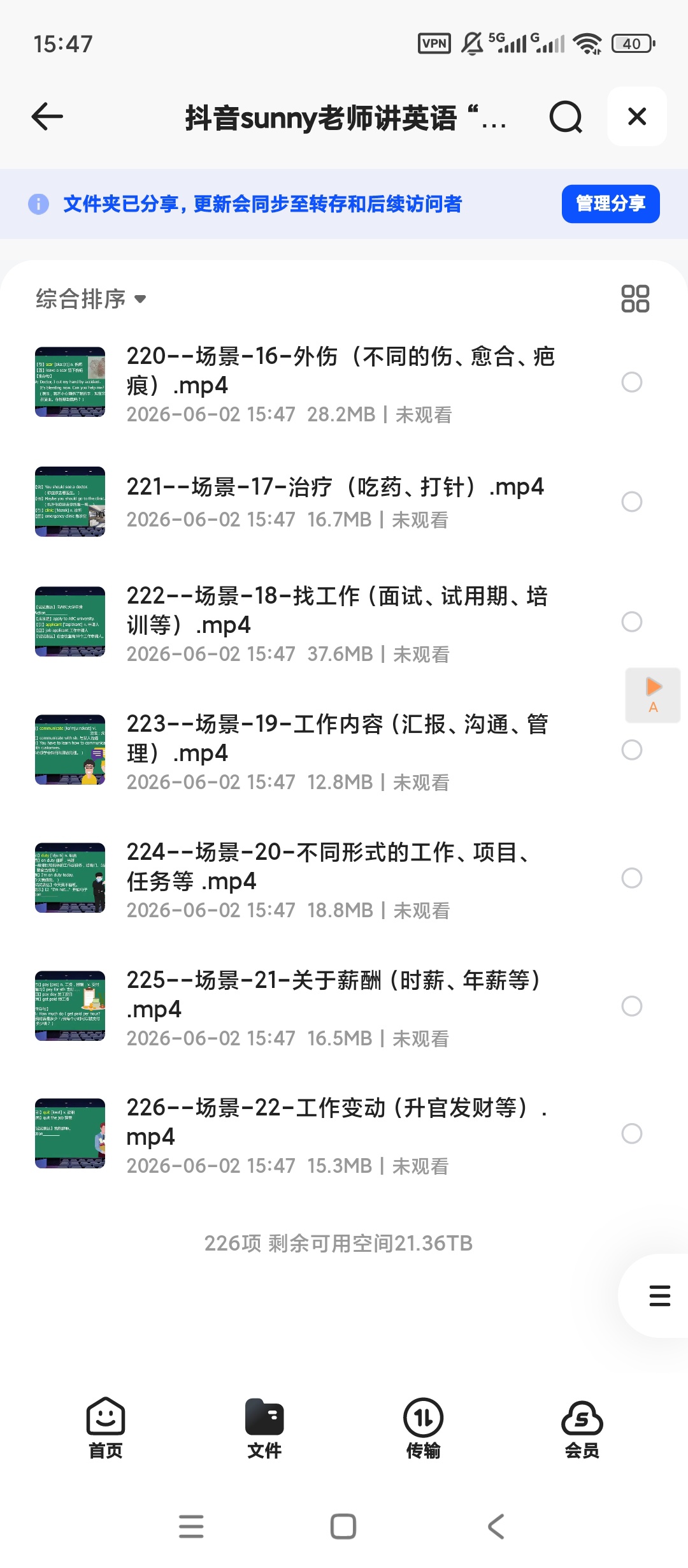Switch to the 文件 tab
Screen dimensions: 688x1568
(x=264, y=1428)
